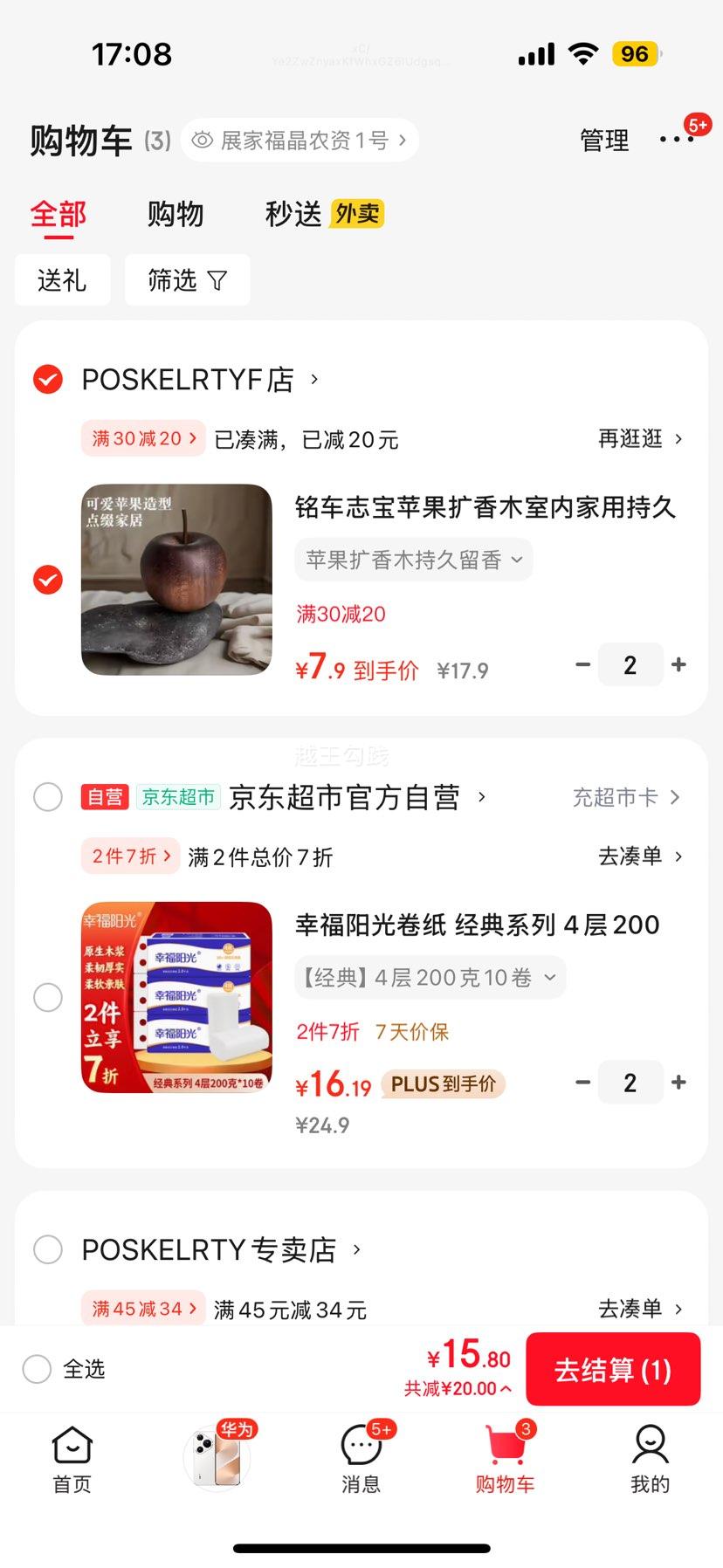Uncheck the POSKELRTYF店 store checkbox
The height and width of the screenshot is (1568, 723).
[48, 380]
